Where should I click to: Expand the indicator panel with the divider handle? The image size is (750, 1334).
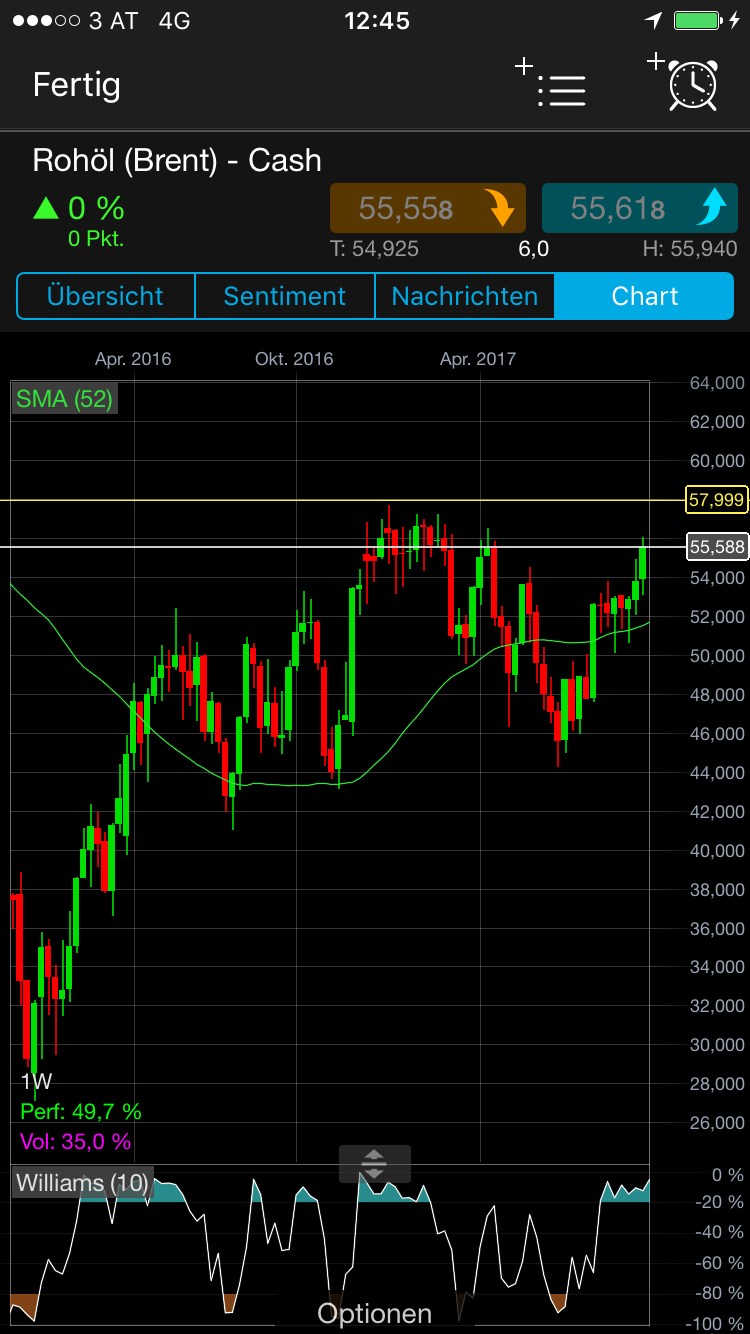[374, 1163]
